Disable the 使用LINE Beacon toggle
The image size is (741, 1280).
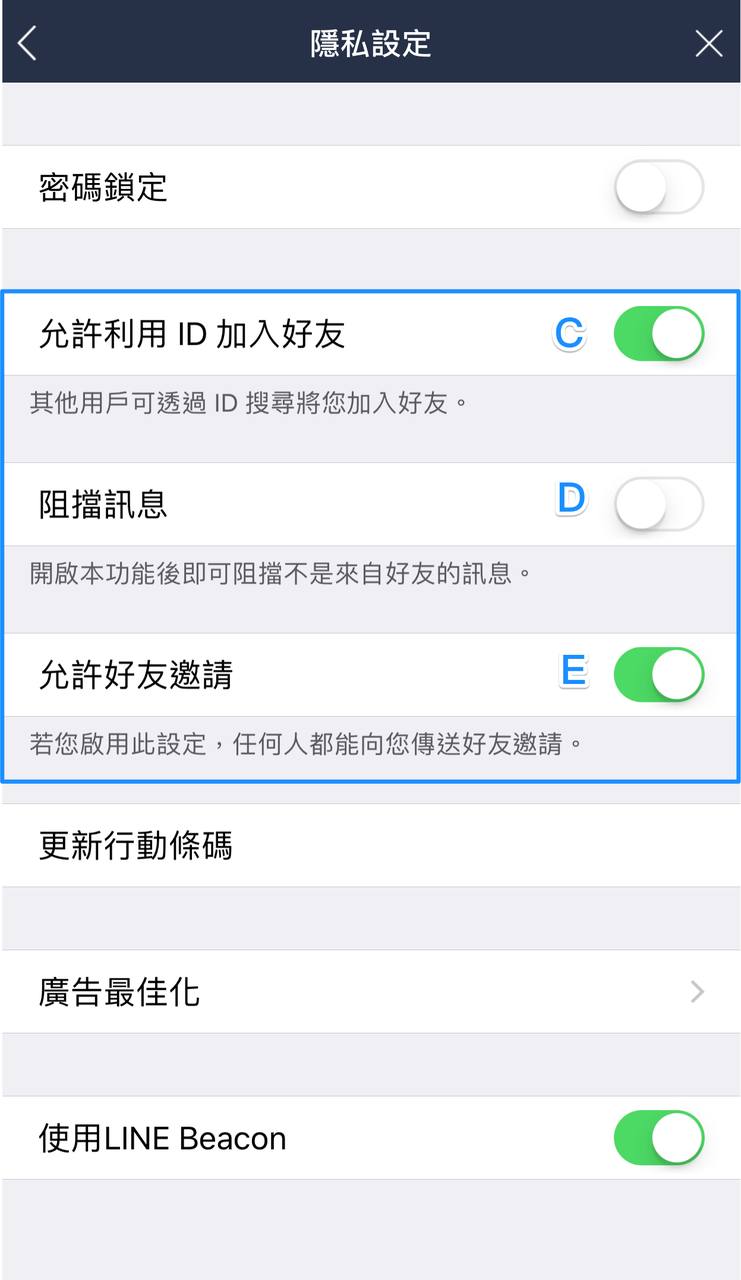point(657,1137)
